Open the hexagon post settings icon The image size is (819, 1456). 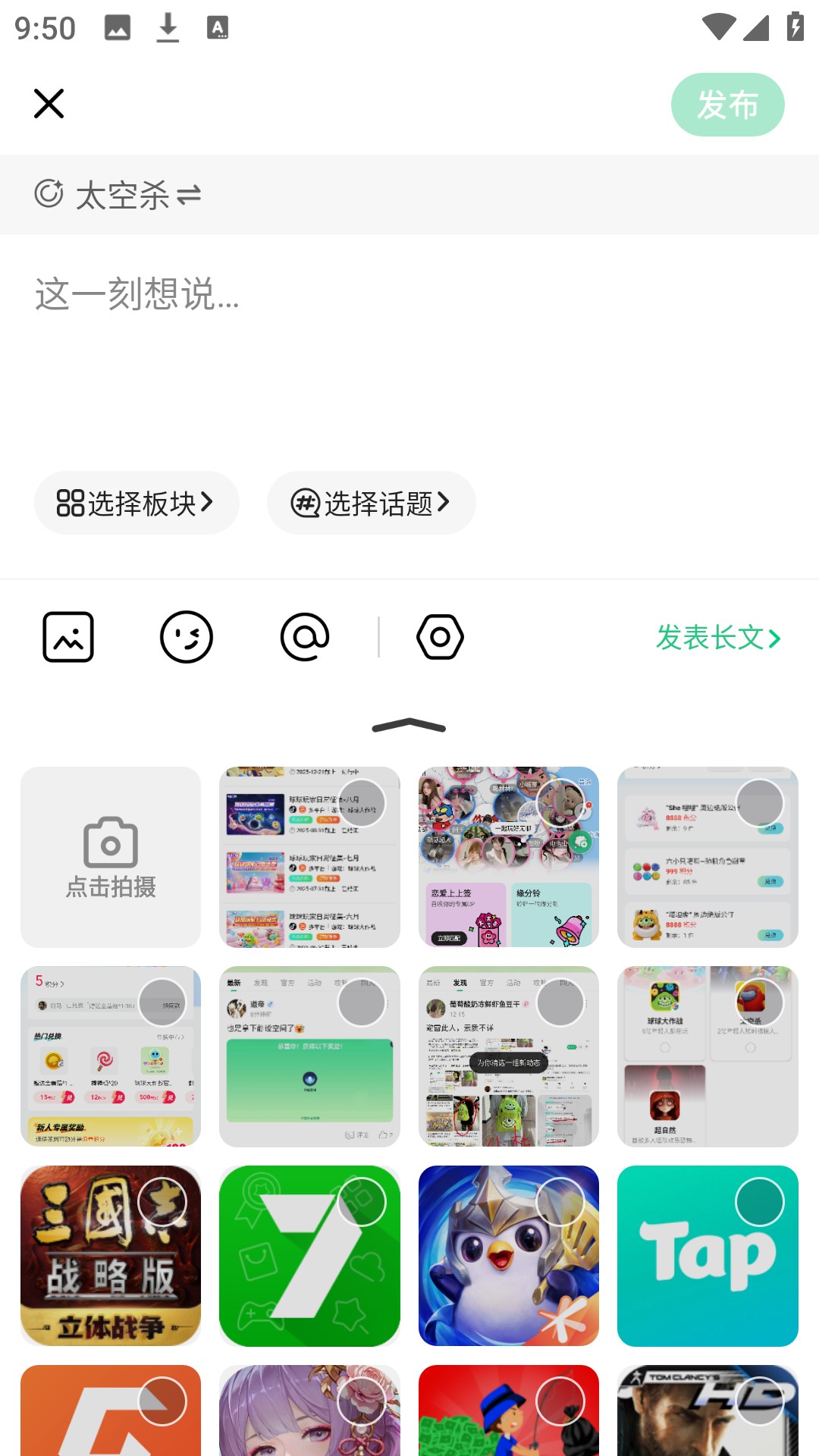pyautogui.click(x=438, y=637)
